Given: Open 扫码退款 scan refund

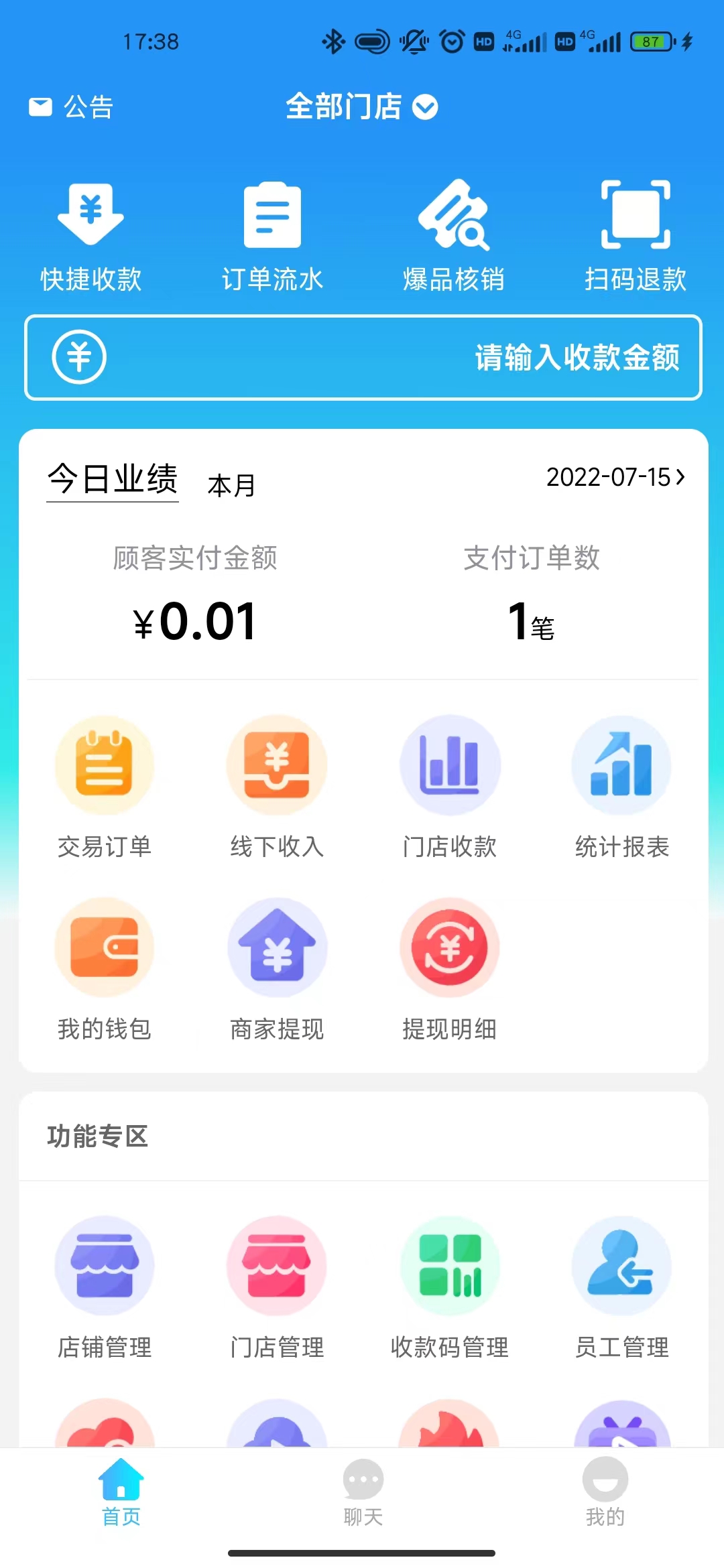Looking at the screenshot, I should [636, 235].
